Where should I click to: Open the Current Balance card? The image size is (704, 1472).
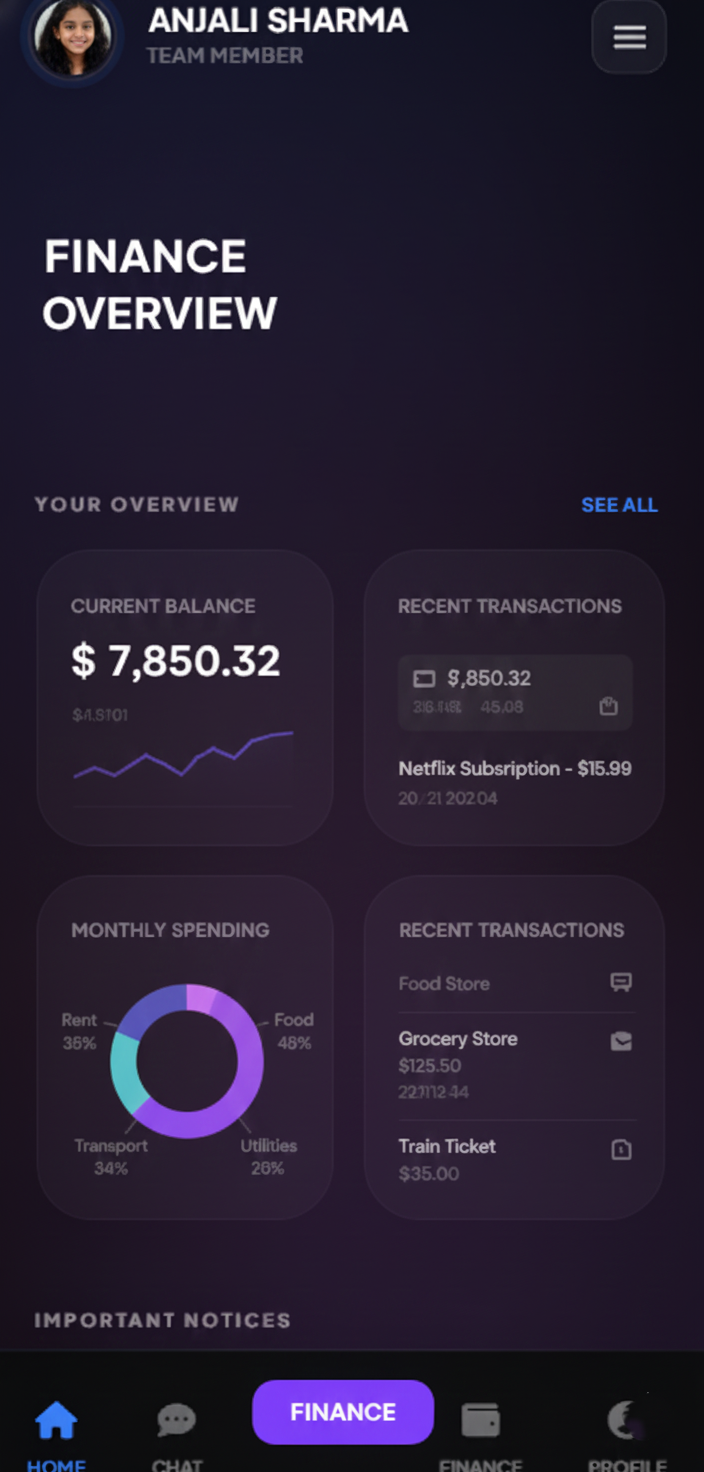coord(185,697)
